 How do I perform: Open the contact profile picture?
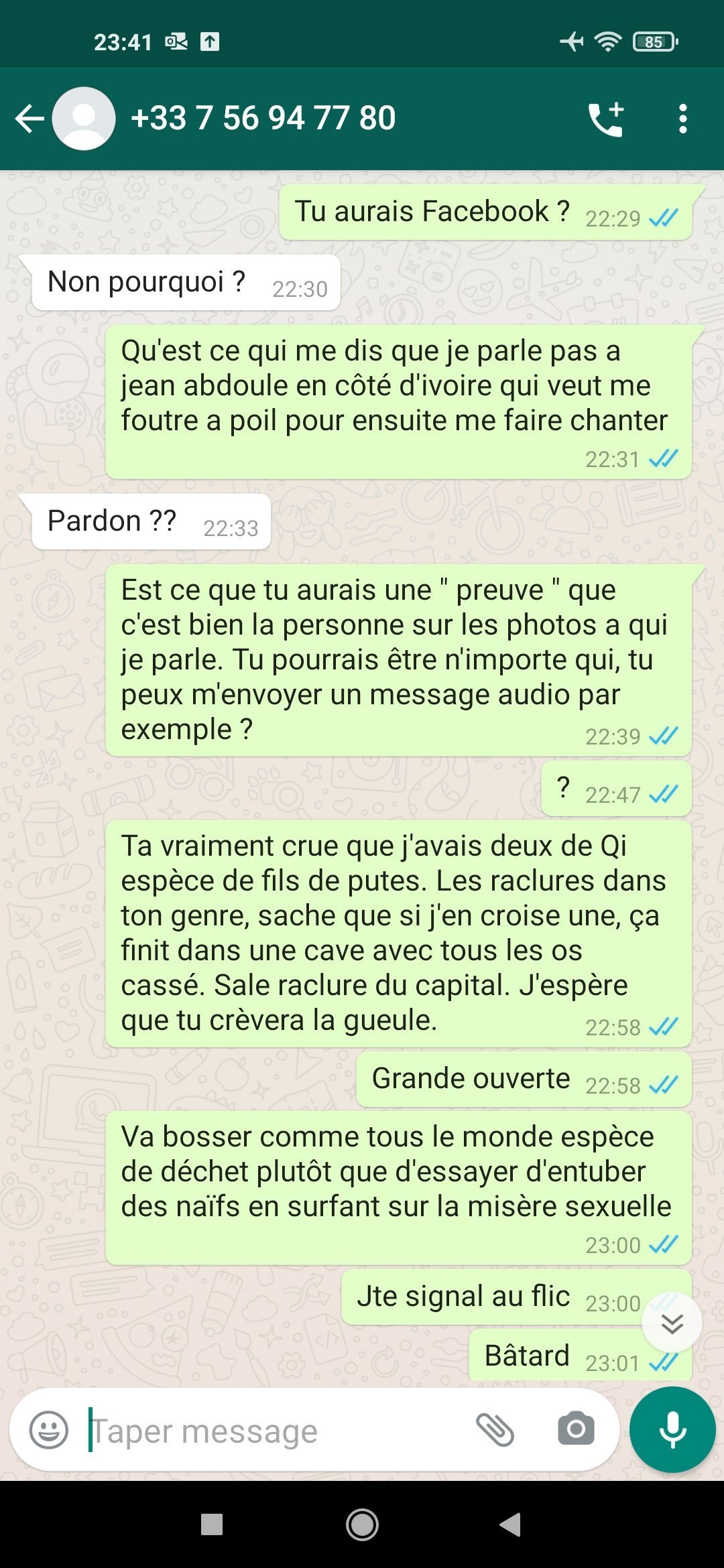84,119
